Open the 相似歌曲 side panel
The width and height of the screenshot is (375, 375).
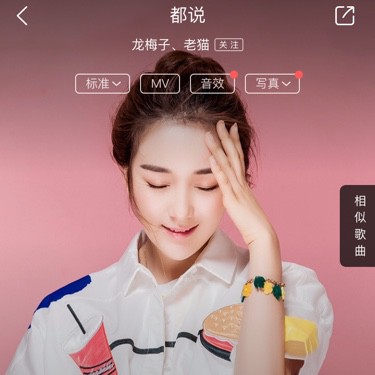(358, 226)
